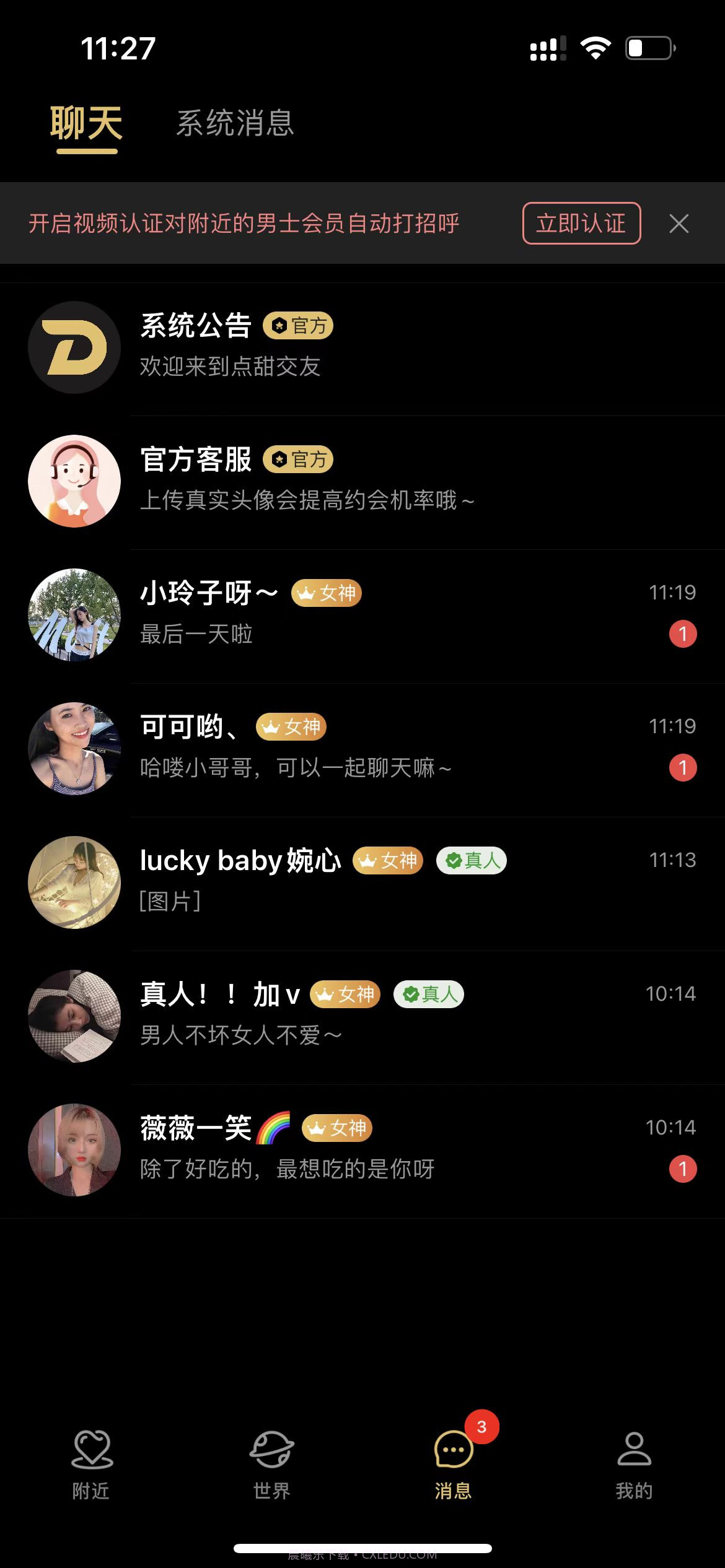Tap the 官方 badge next to 系统公告

tap(297, 325)
